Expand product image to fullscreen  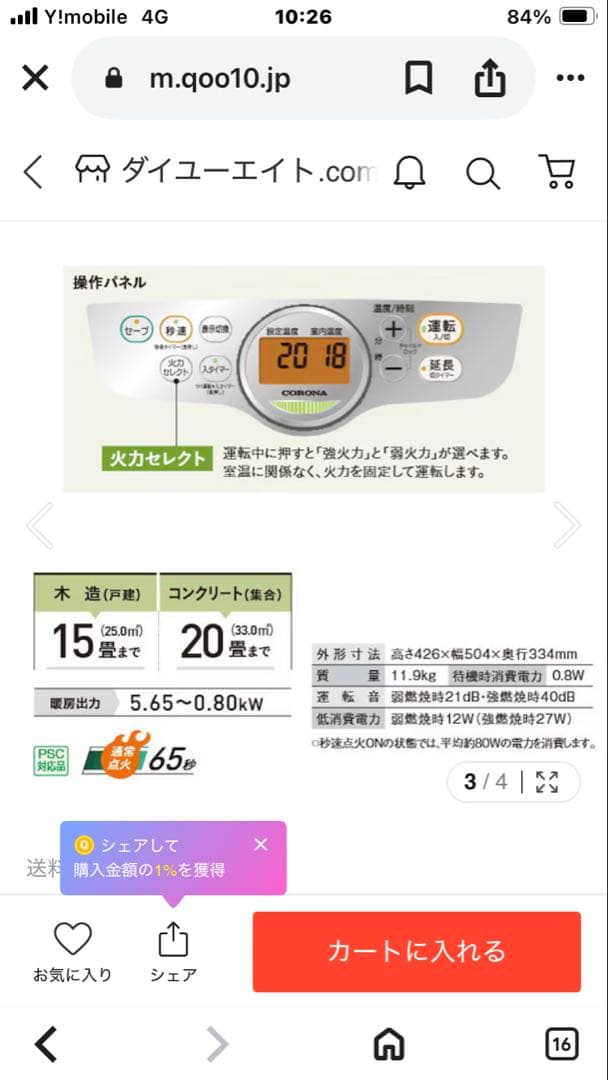tap(547, 782)
